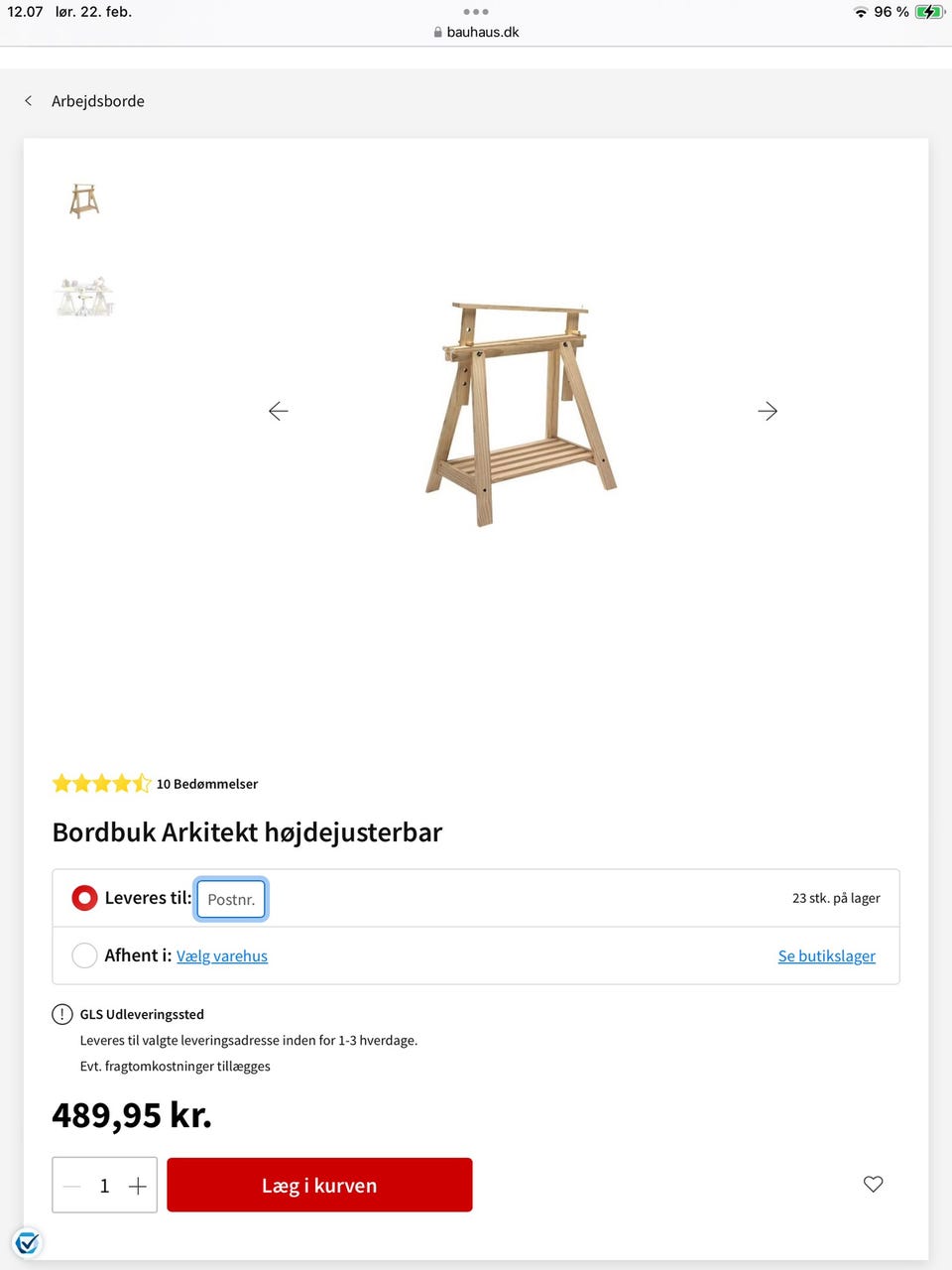Select the Afhent i pickup option

click(x=85, y=955)
